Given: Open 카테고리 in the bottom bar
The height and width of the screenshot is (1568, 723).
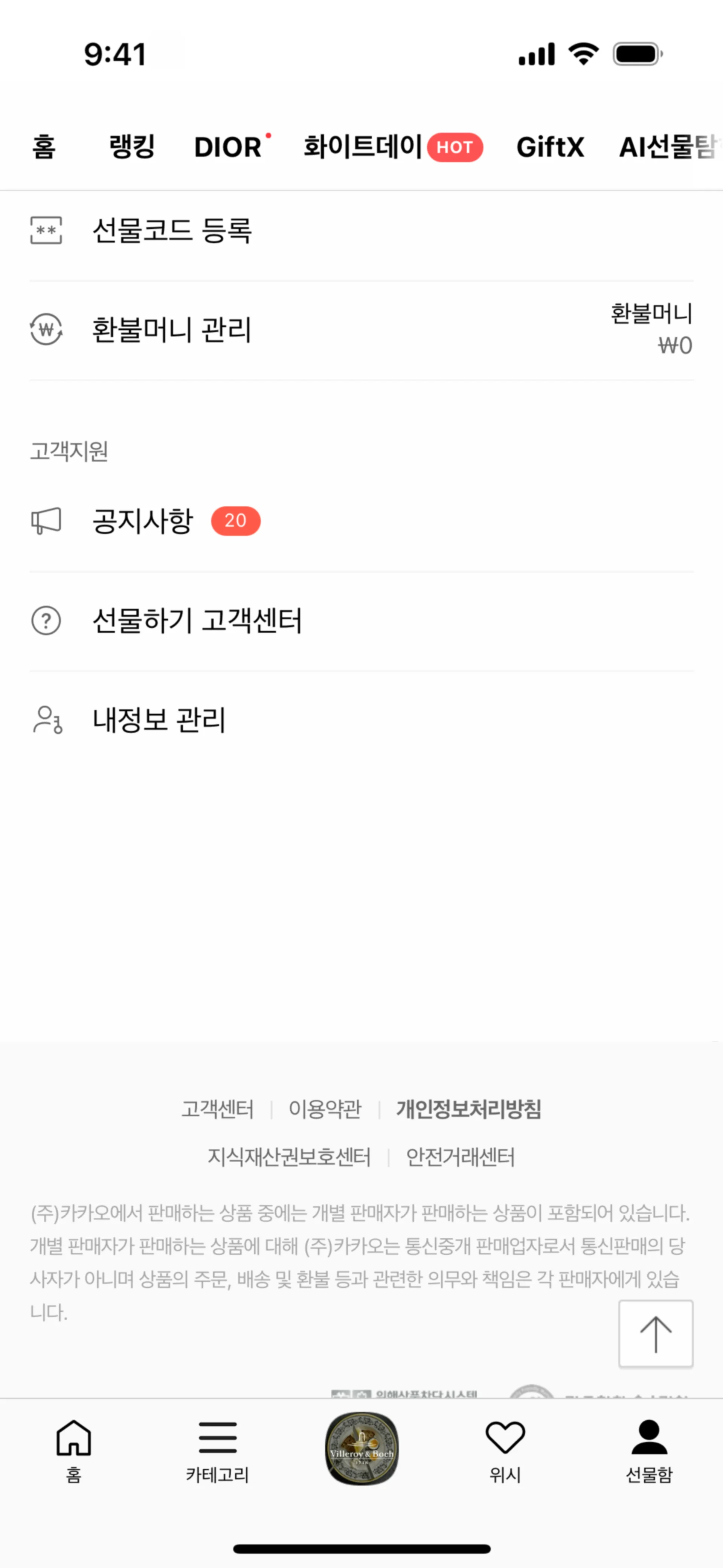Looking at the screenshot, I should click(x=217, y=1451).
